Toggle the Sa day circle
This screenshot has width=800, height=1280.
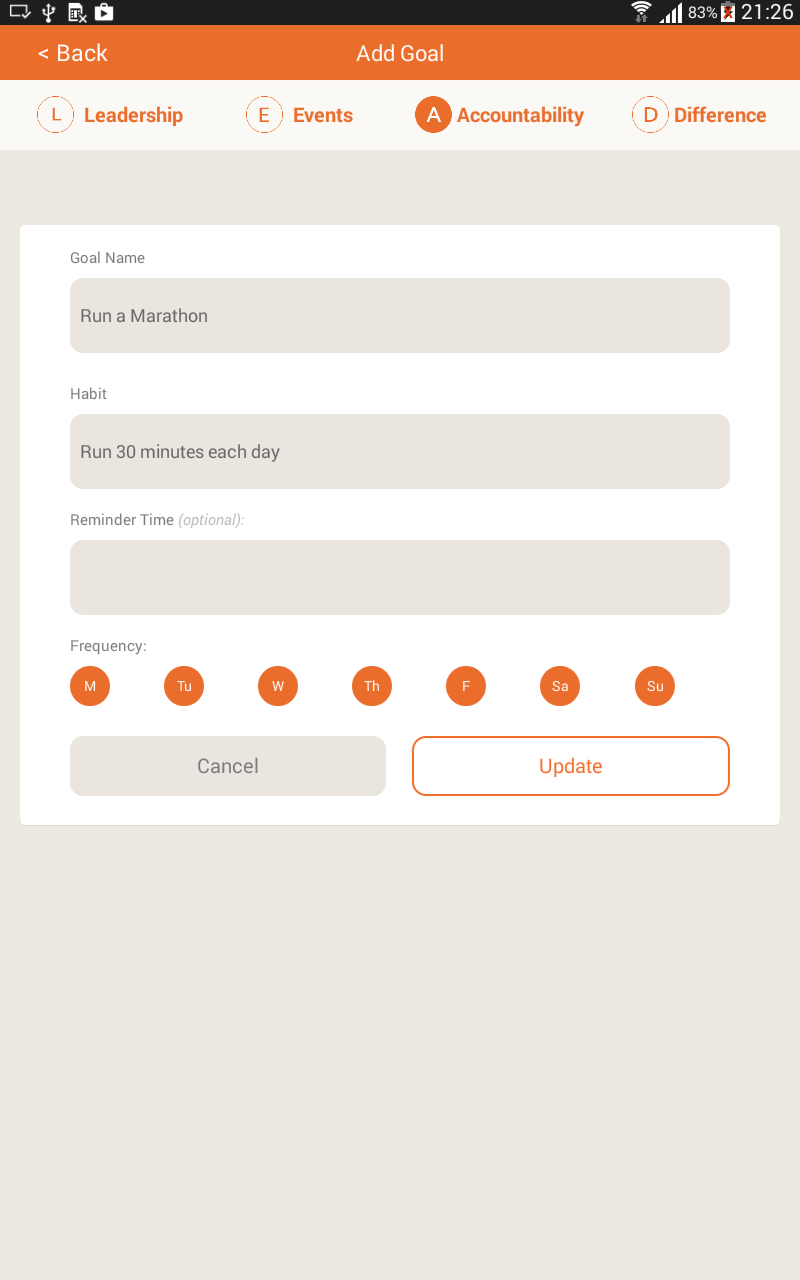point(560,686)
